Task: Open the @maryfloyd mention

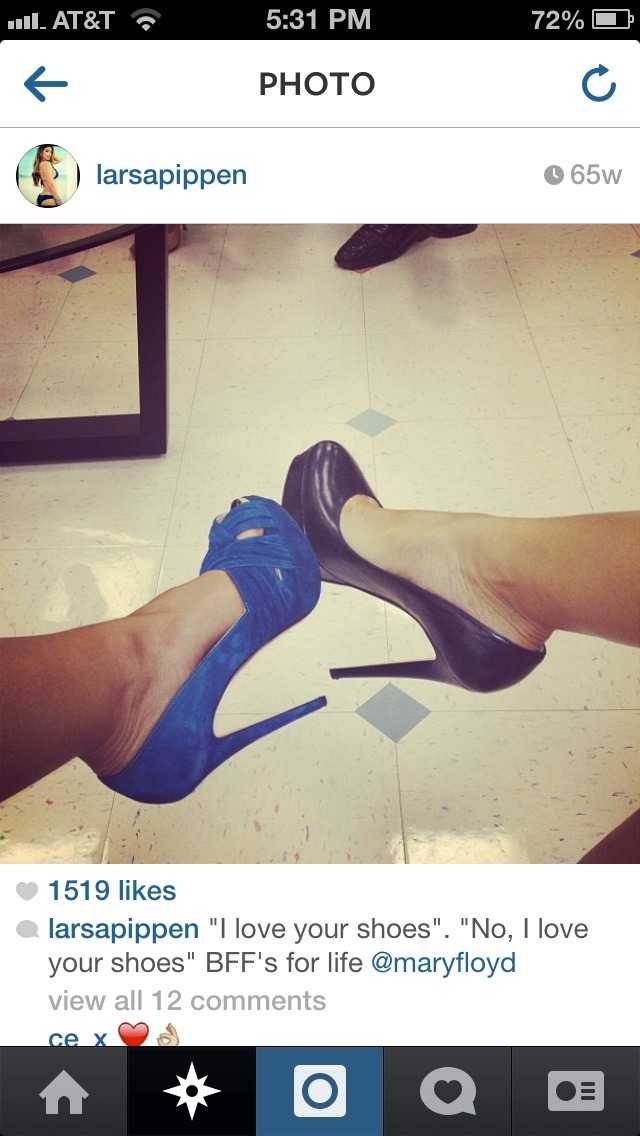Action: 443,963
